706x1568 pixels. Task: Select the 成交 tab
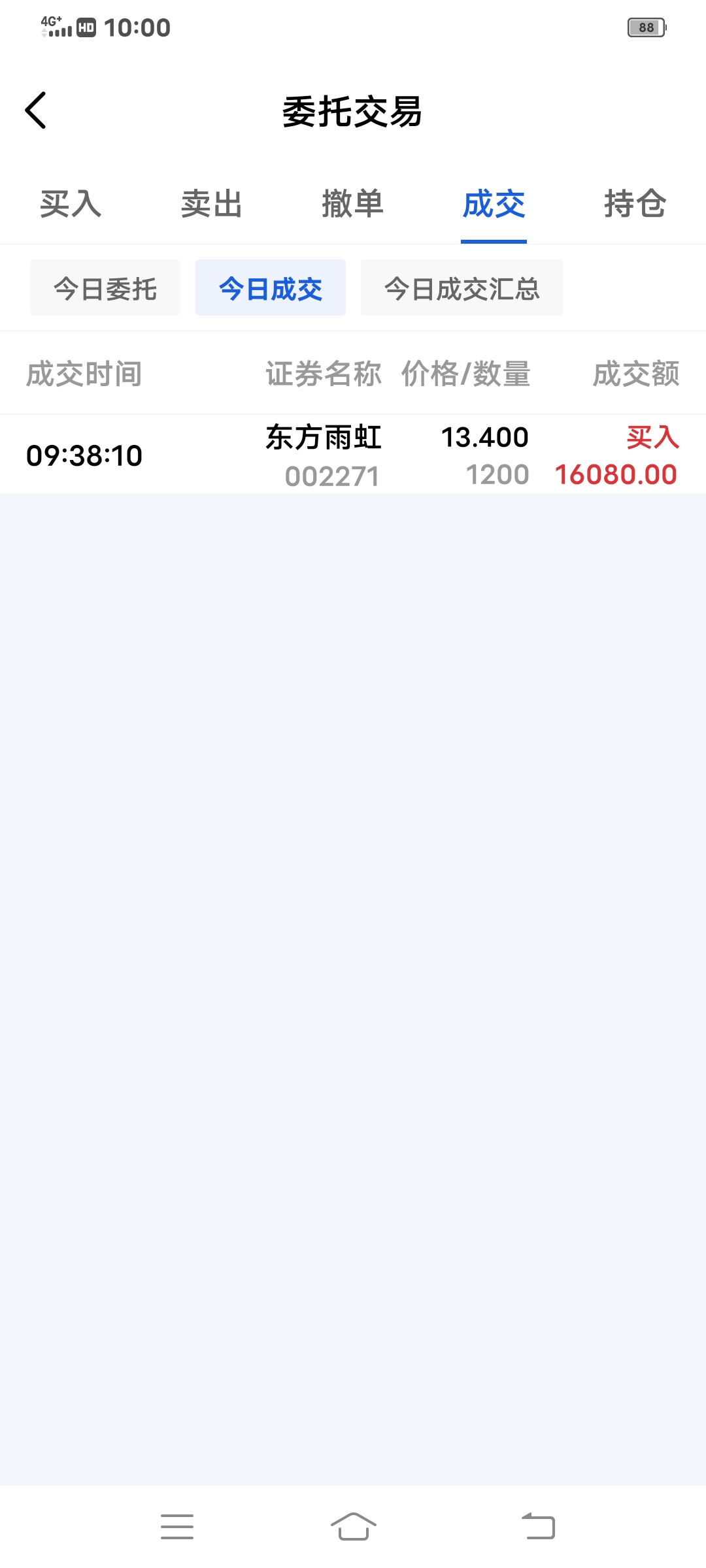494,204
